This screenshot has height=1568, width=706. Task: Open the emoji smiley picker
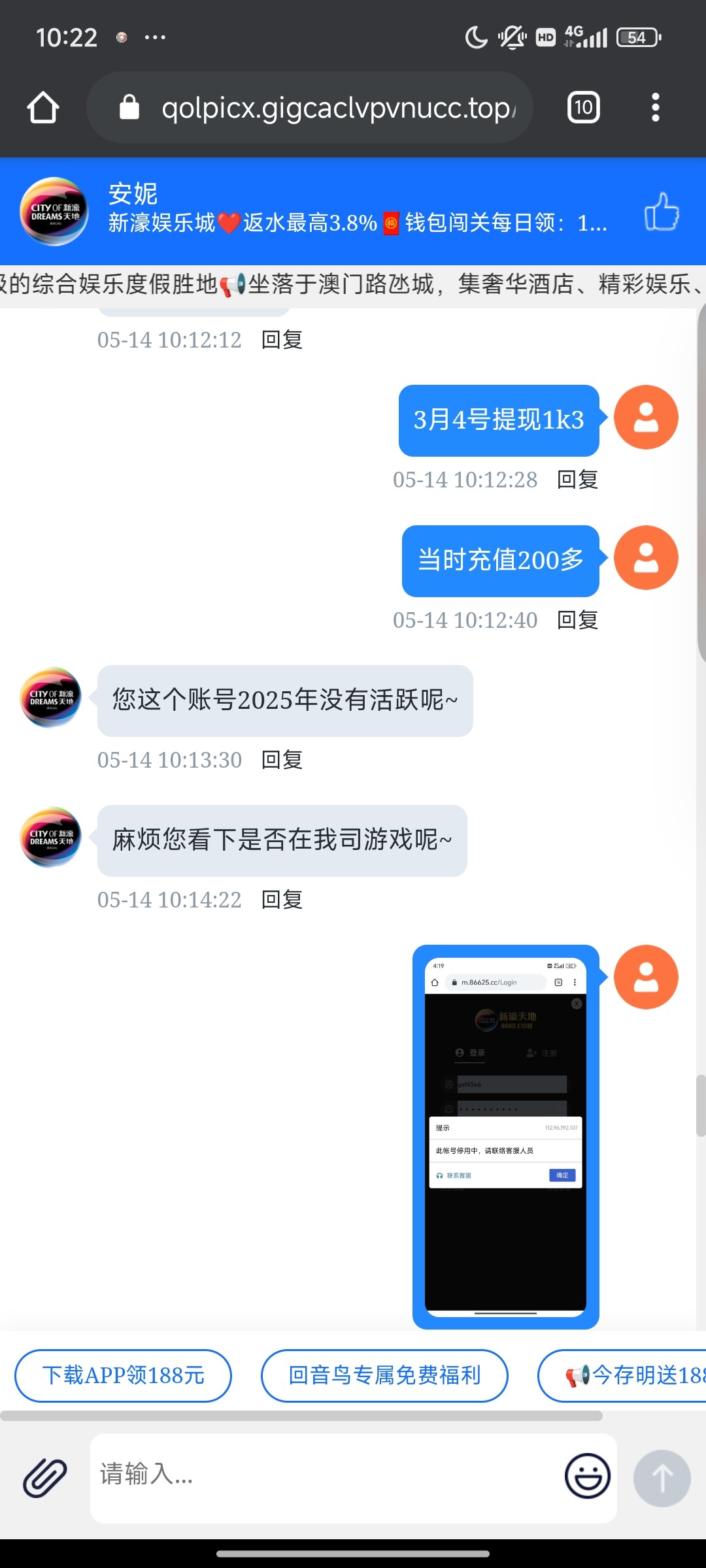pyautogui.click(x=586, y=1478)
